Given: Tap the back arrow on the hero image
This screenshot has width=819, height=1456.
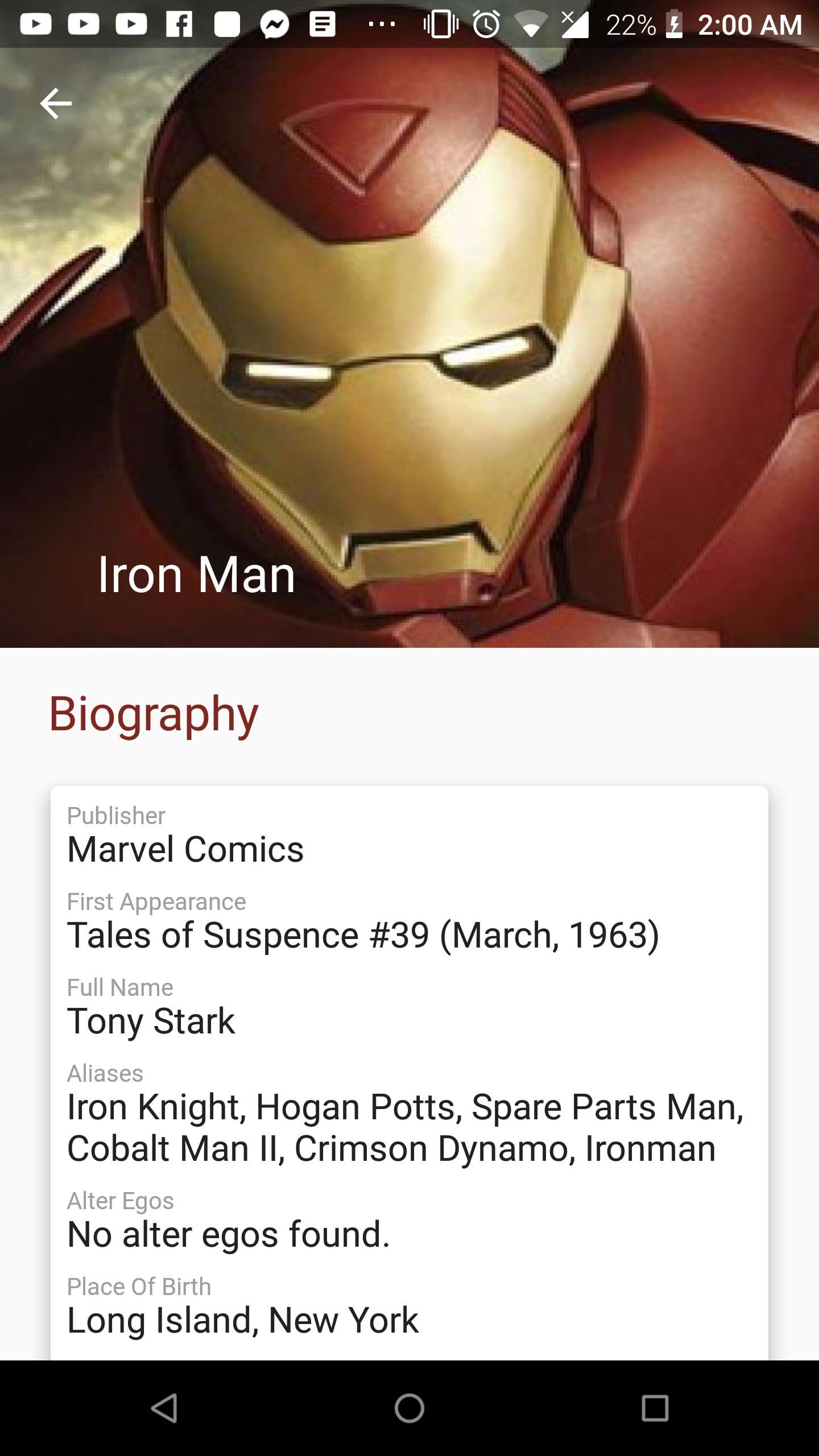Looking at the screenshot, I should [x=55, y=104].
